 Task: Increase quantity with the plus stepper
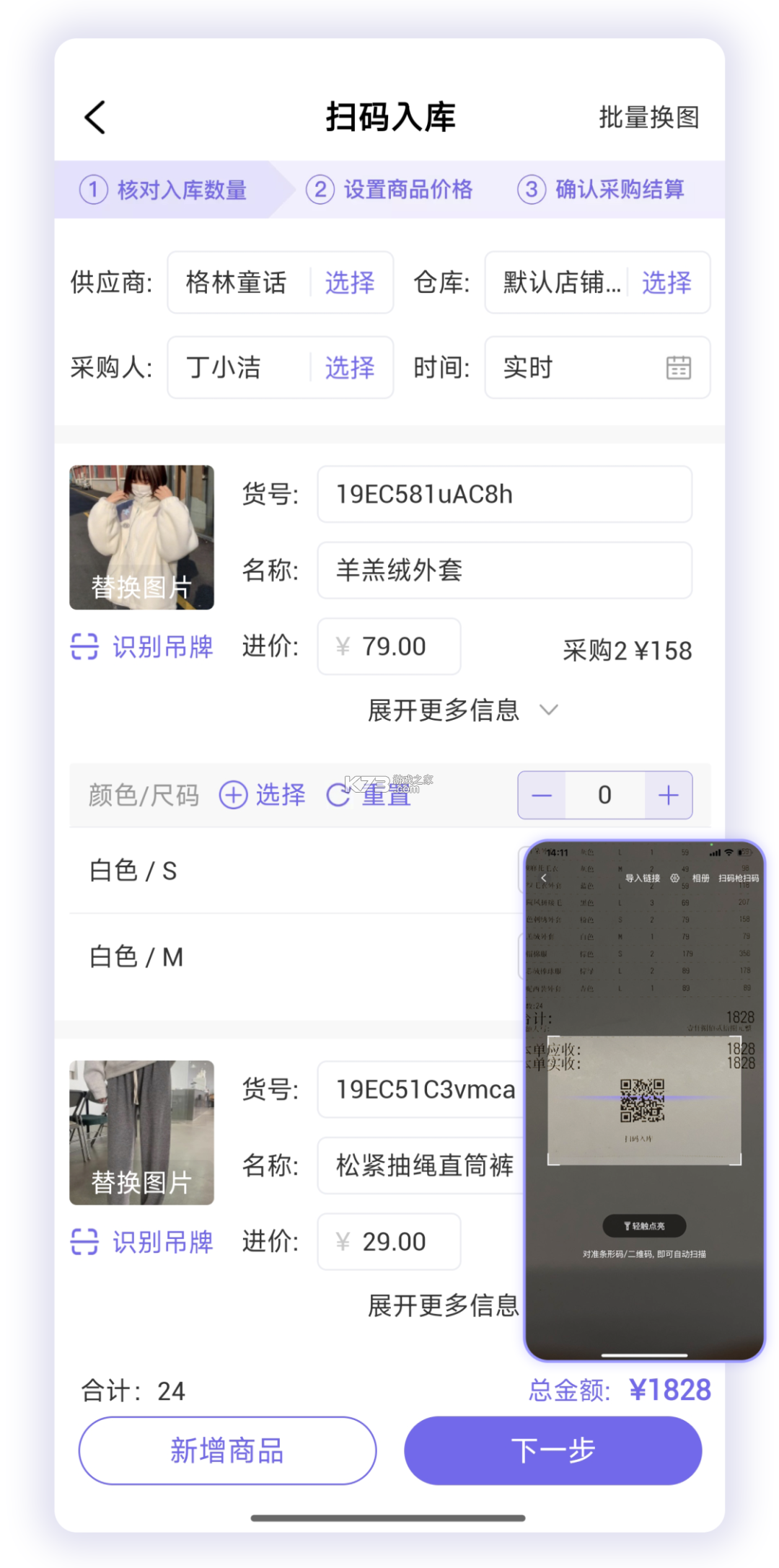(666, 795)
